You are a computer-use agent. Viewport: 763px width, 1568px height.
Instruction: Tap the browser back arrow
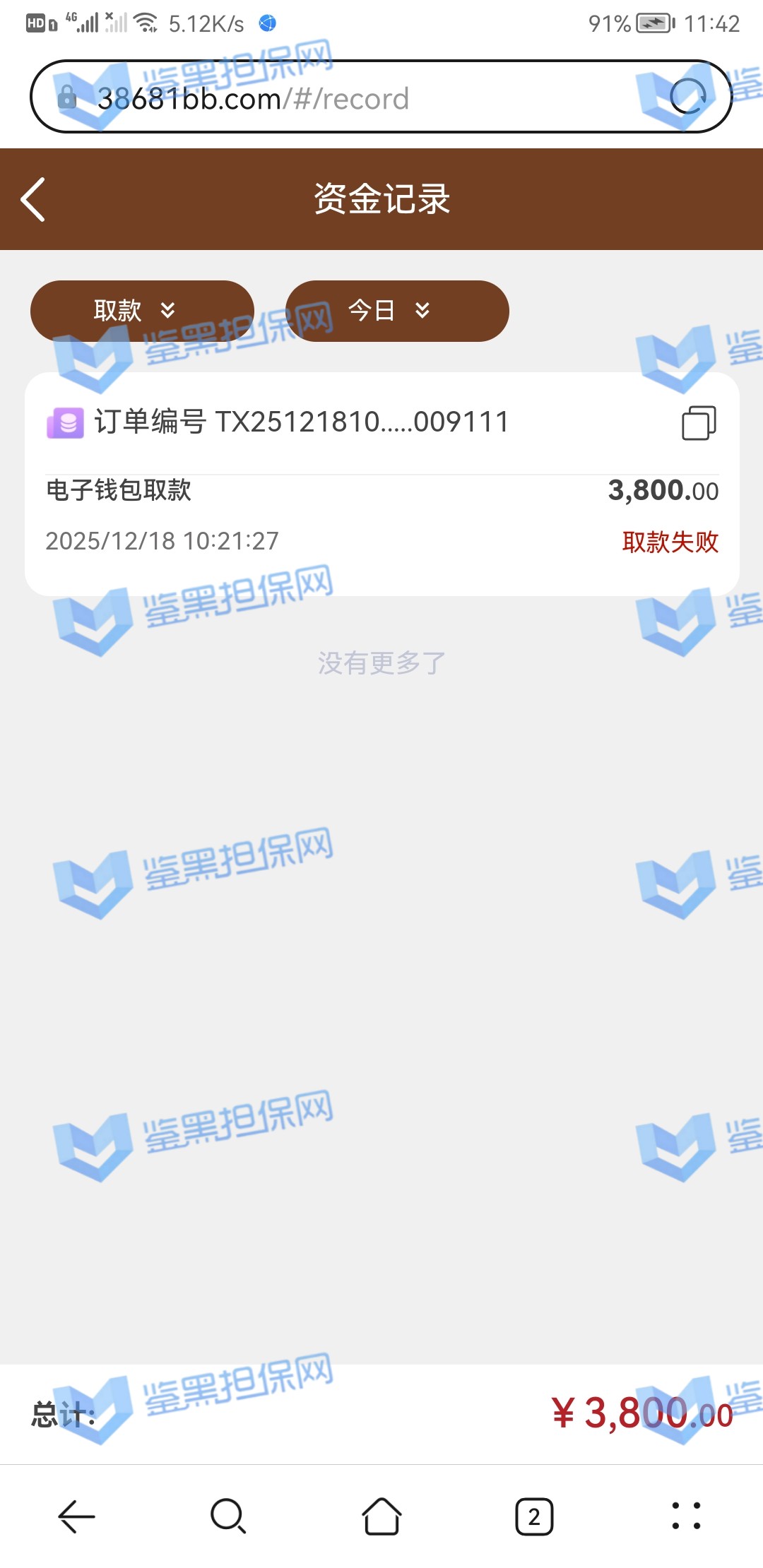[x=76, y=1516]
